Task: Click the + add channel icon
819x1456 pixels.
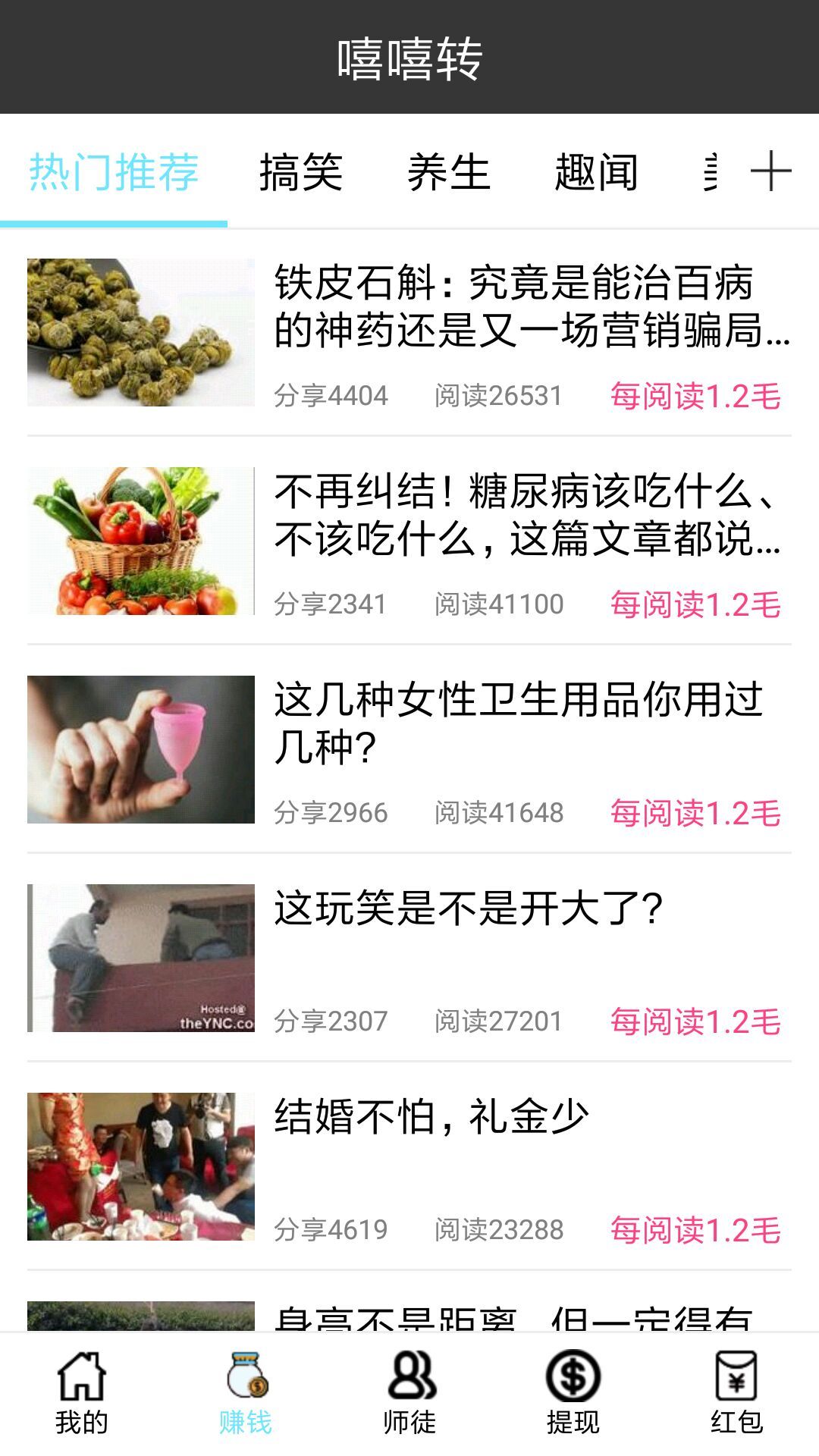Action: pos(773,172)
